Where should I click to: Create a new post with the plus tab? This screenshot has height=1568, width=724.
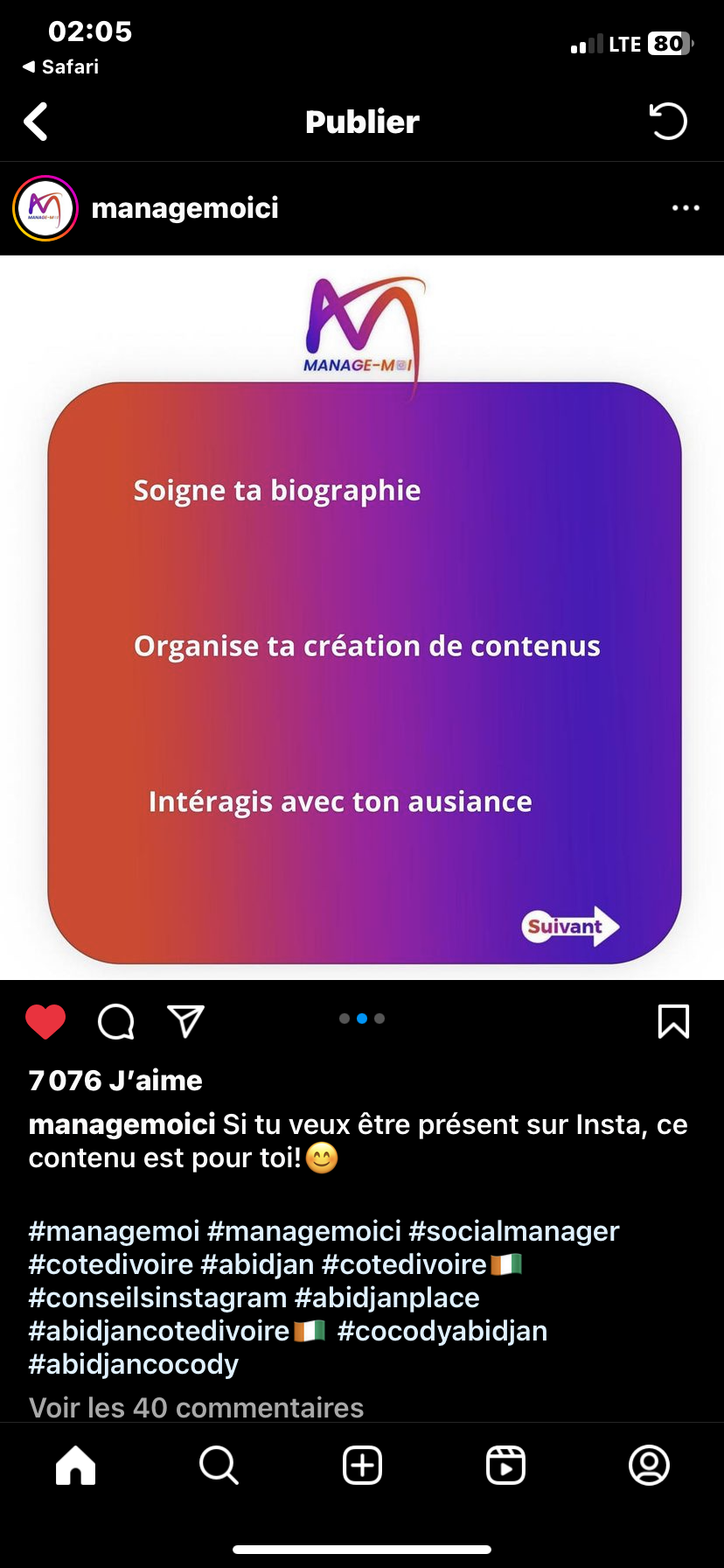click(362, 1465)
